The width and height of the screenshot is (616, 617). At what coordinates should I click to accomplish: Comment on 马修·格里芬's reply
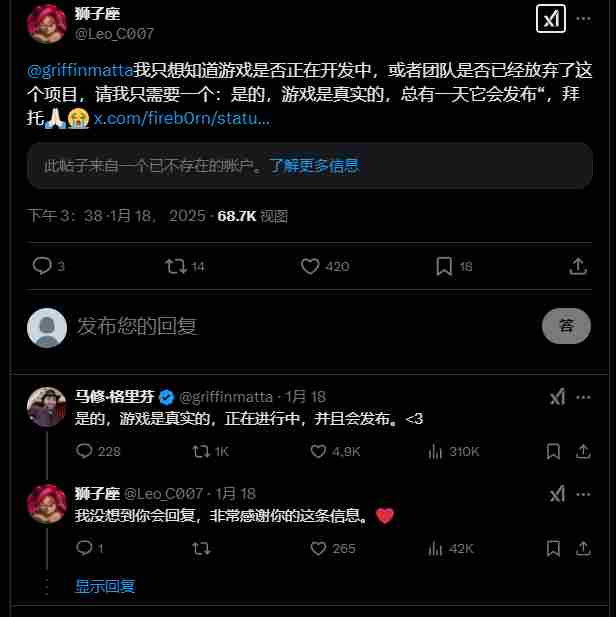point(84,451)
